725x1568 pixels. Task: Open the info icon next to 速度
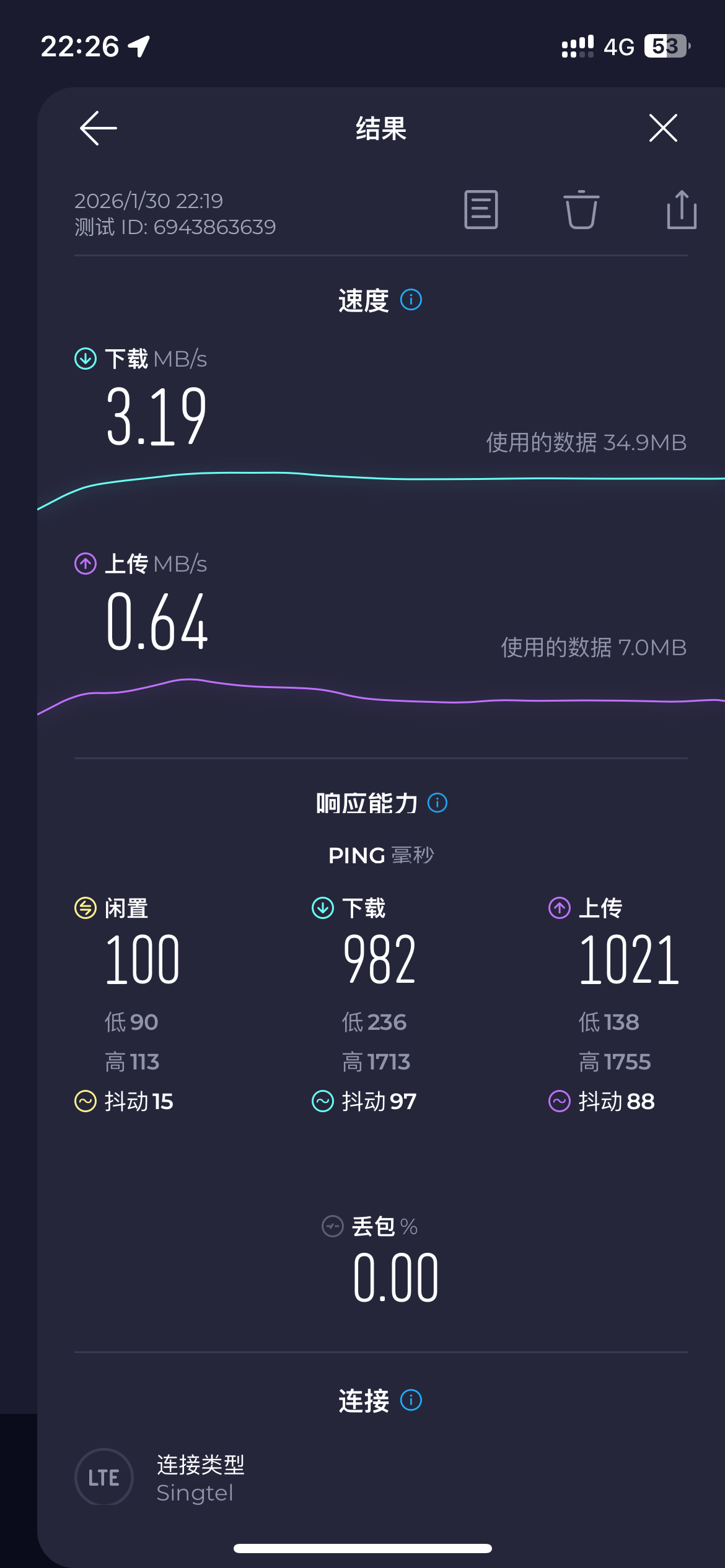coord(411,300)
